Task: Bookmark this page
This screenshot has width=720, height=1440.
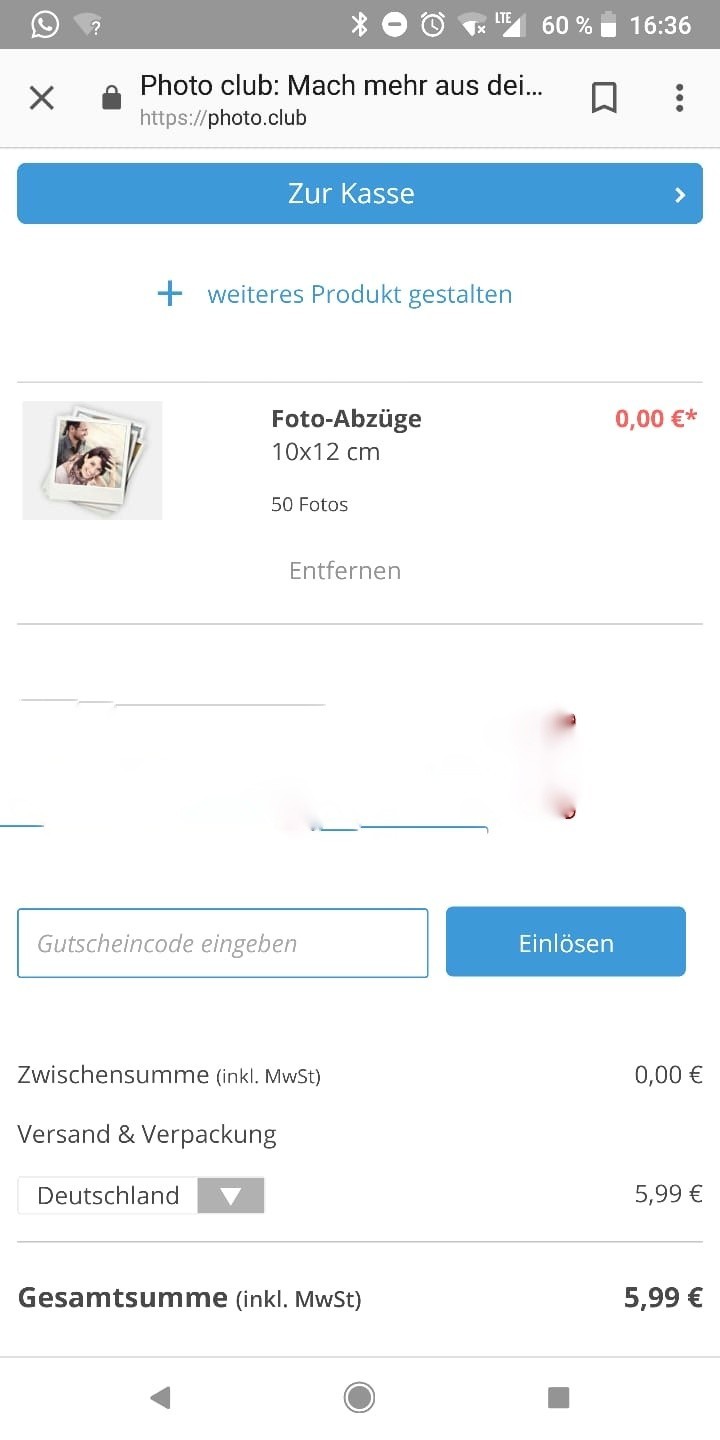Action: (604, 98)
